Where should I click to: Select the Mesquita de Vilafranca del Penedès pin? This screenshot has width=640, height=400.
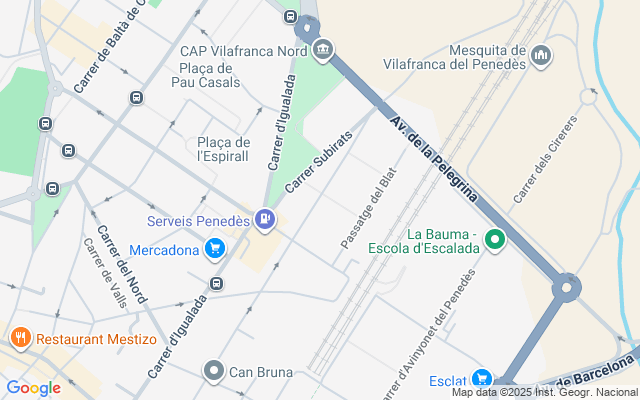(541, 52)
